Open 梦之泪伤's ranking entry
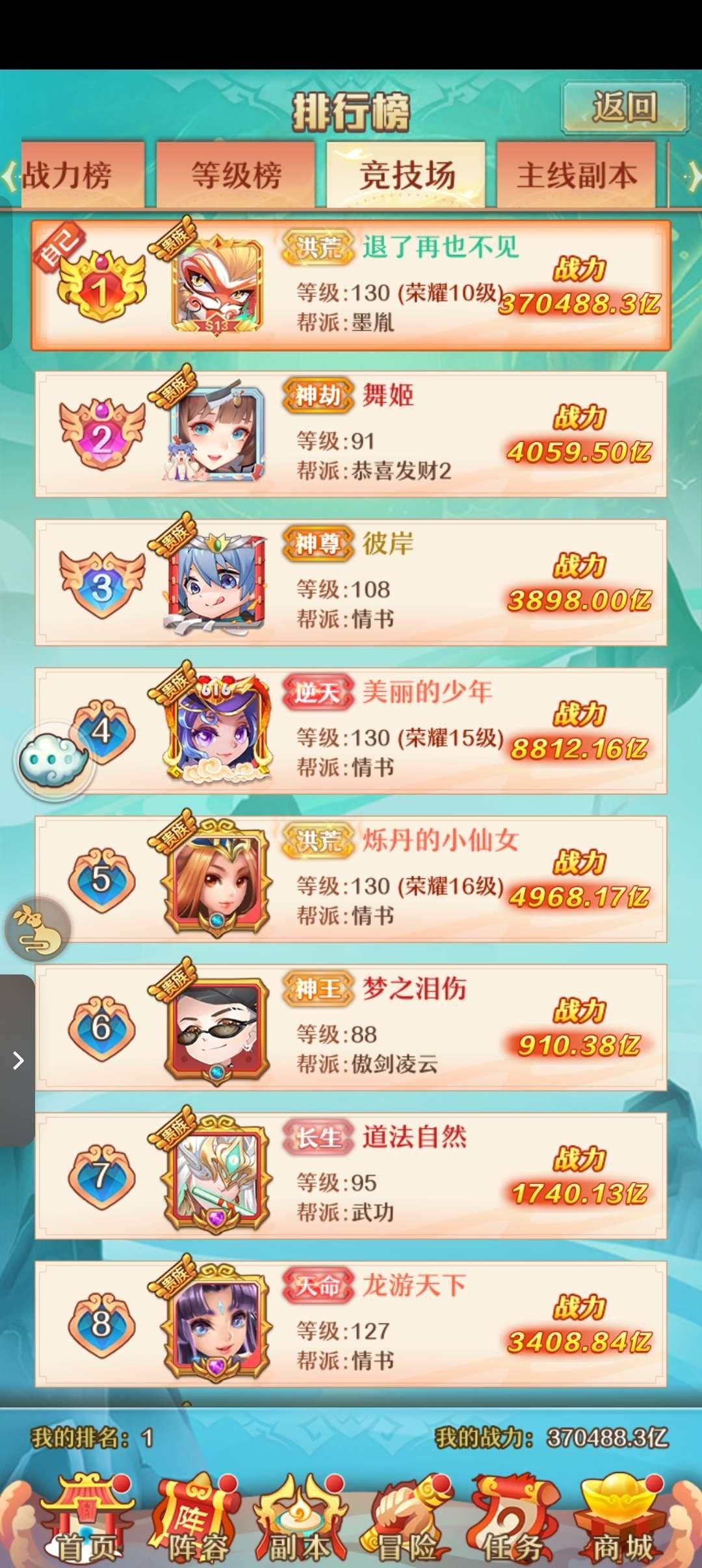 [351, 1027]
